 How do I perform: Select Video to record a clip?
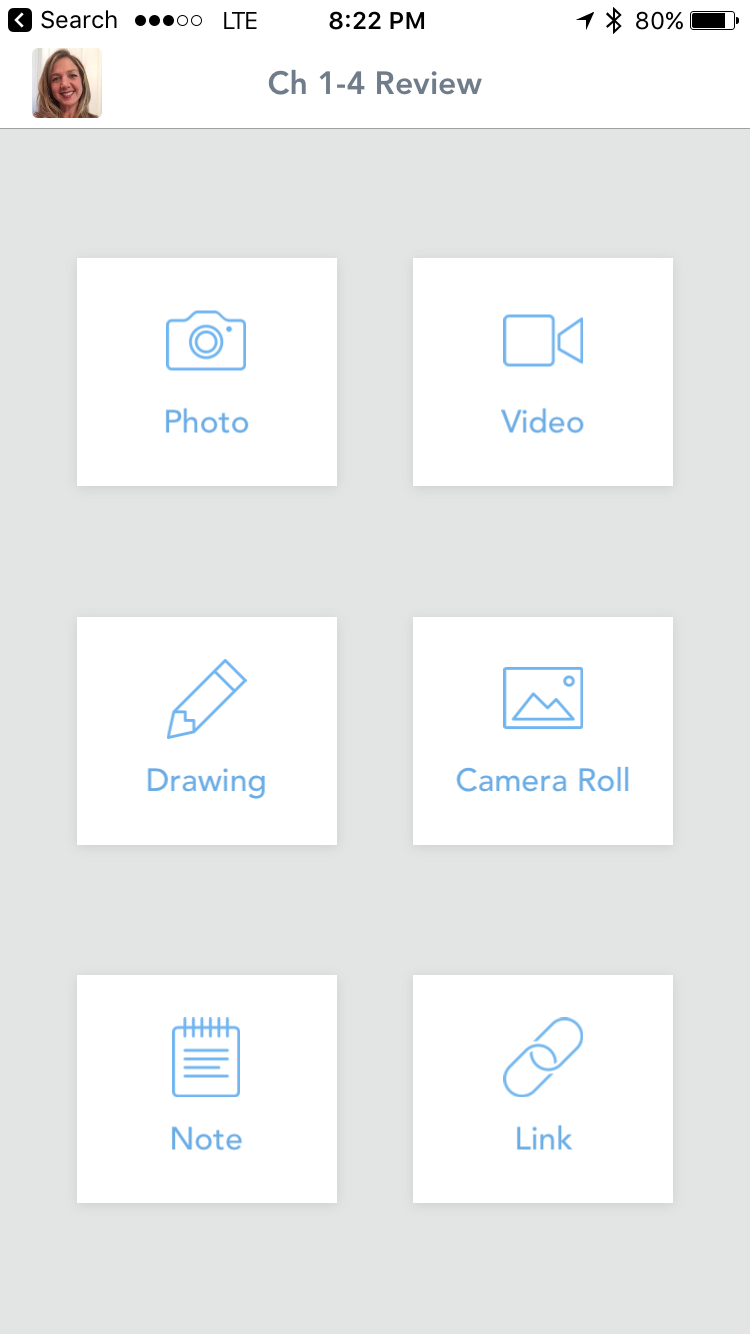(x=543, y=372)
